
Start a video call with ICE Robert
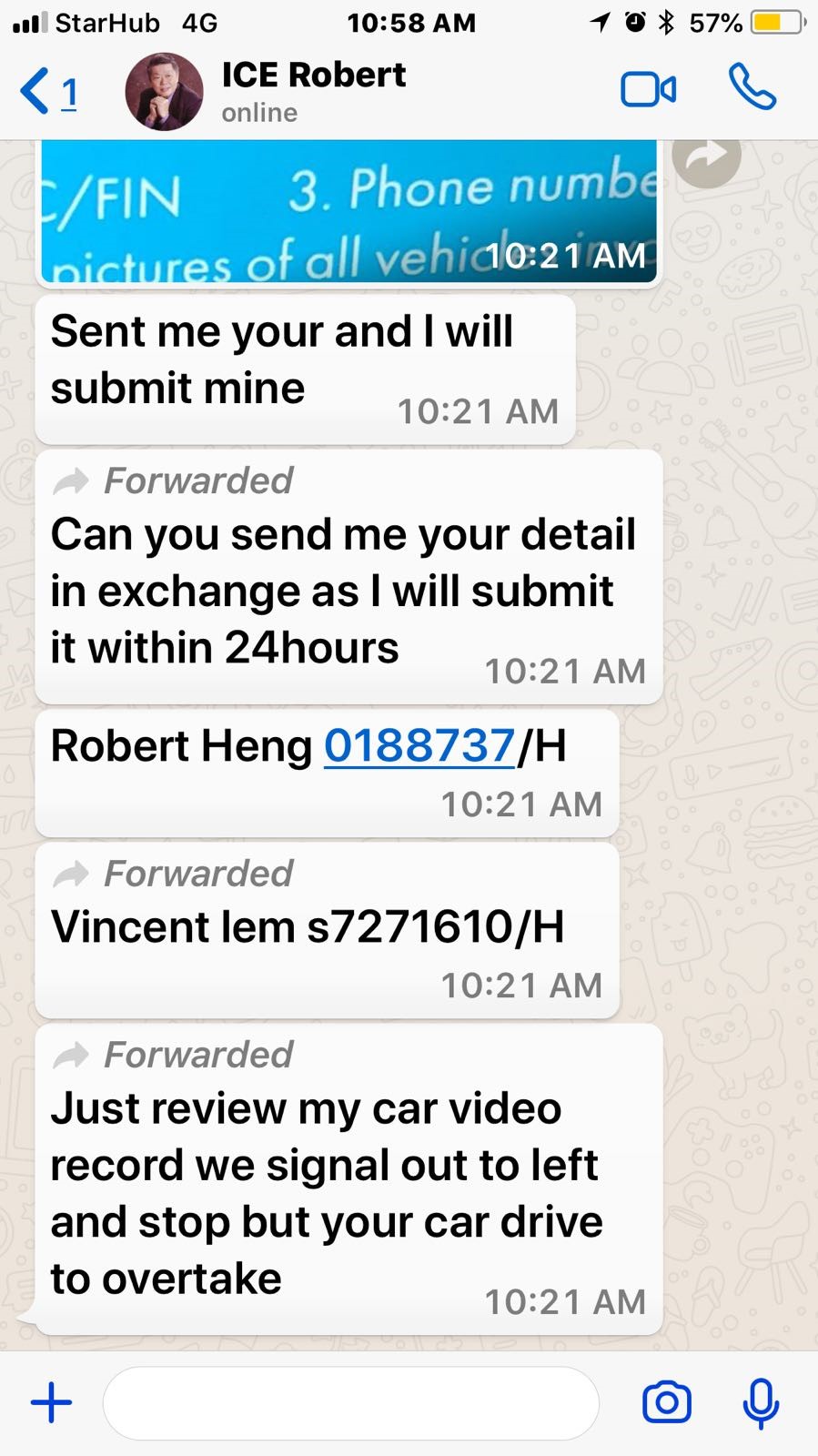coord(648,90)
